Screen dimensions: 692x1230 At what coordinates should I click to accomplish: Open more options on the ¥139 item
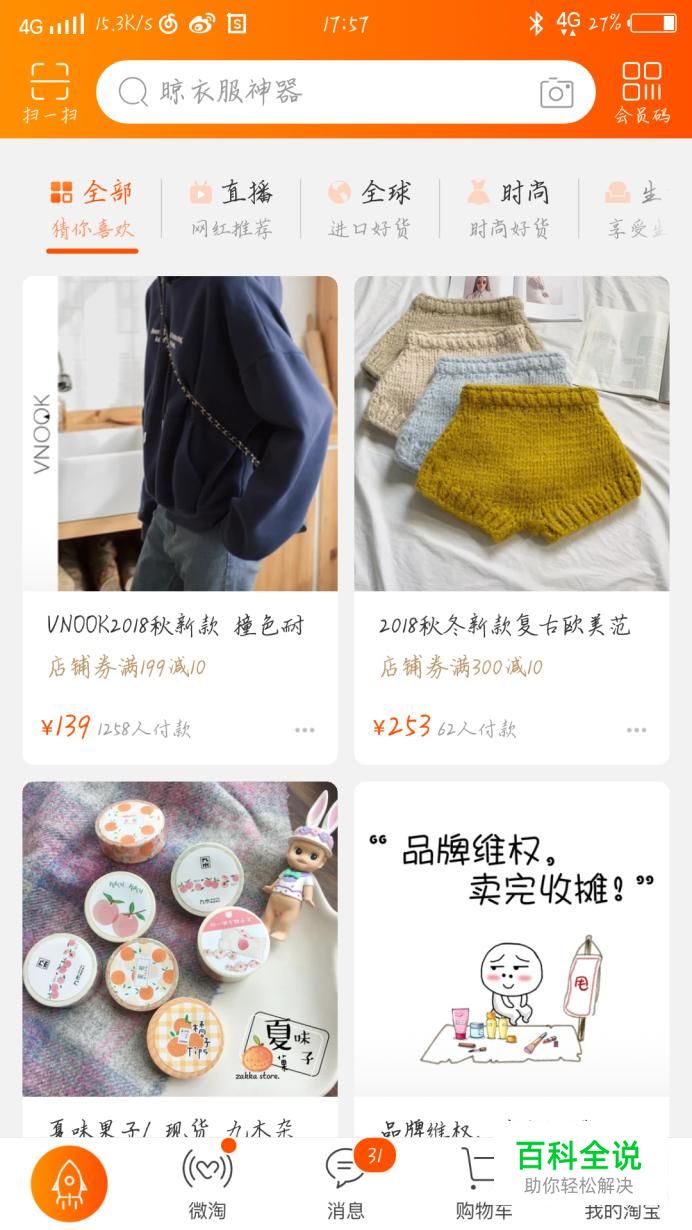[x=305, y=730]
